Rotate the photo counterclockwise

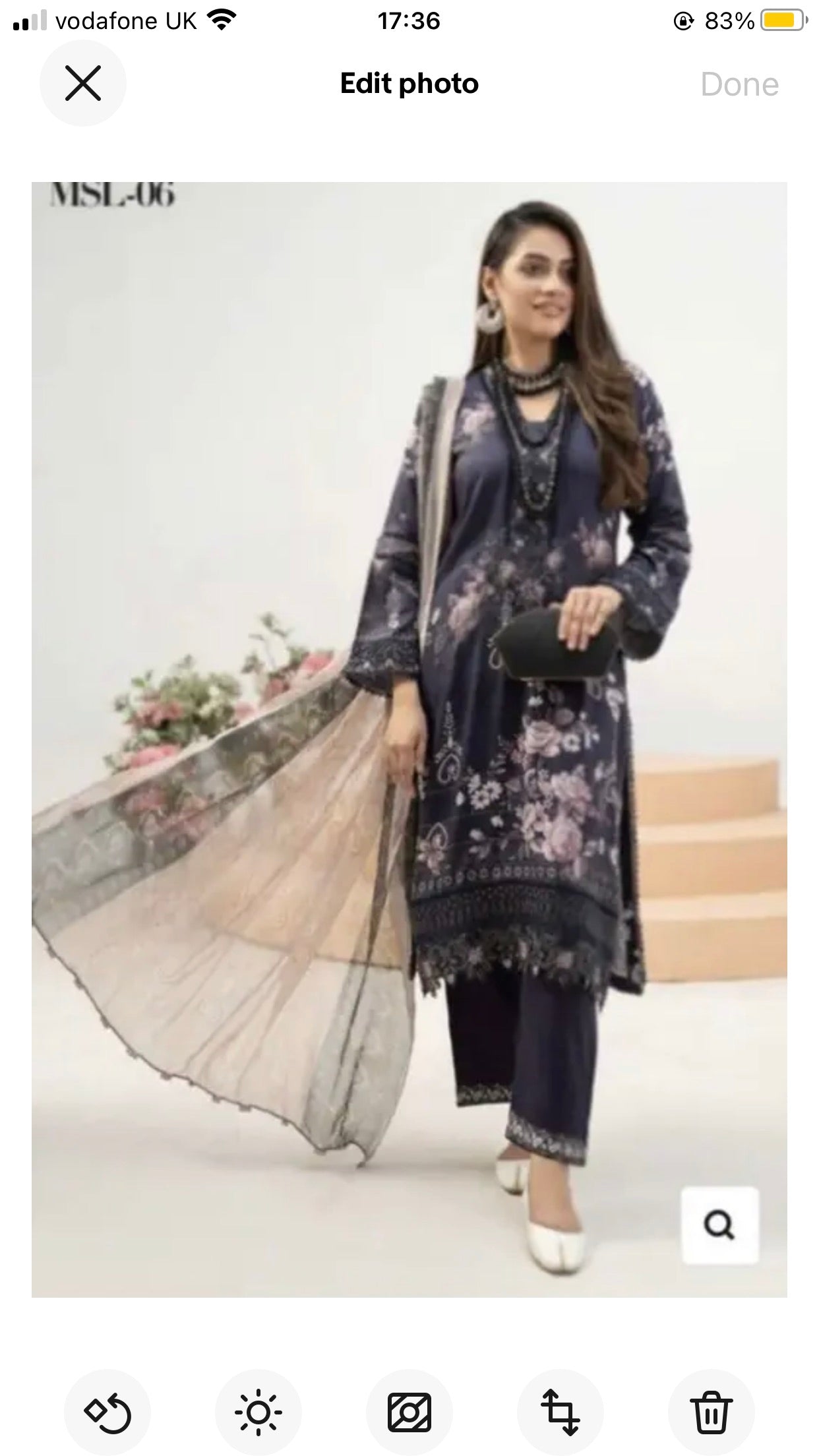pyautogui.click(x=107, y=1412)
